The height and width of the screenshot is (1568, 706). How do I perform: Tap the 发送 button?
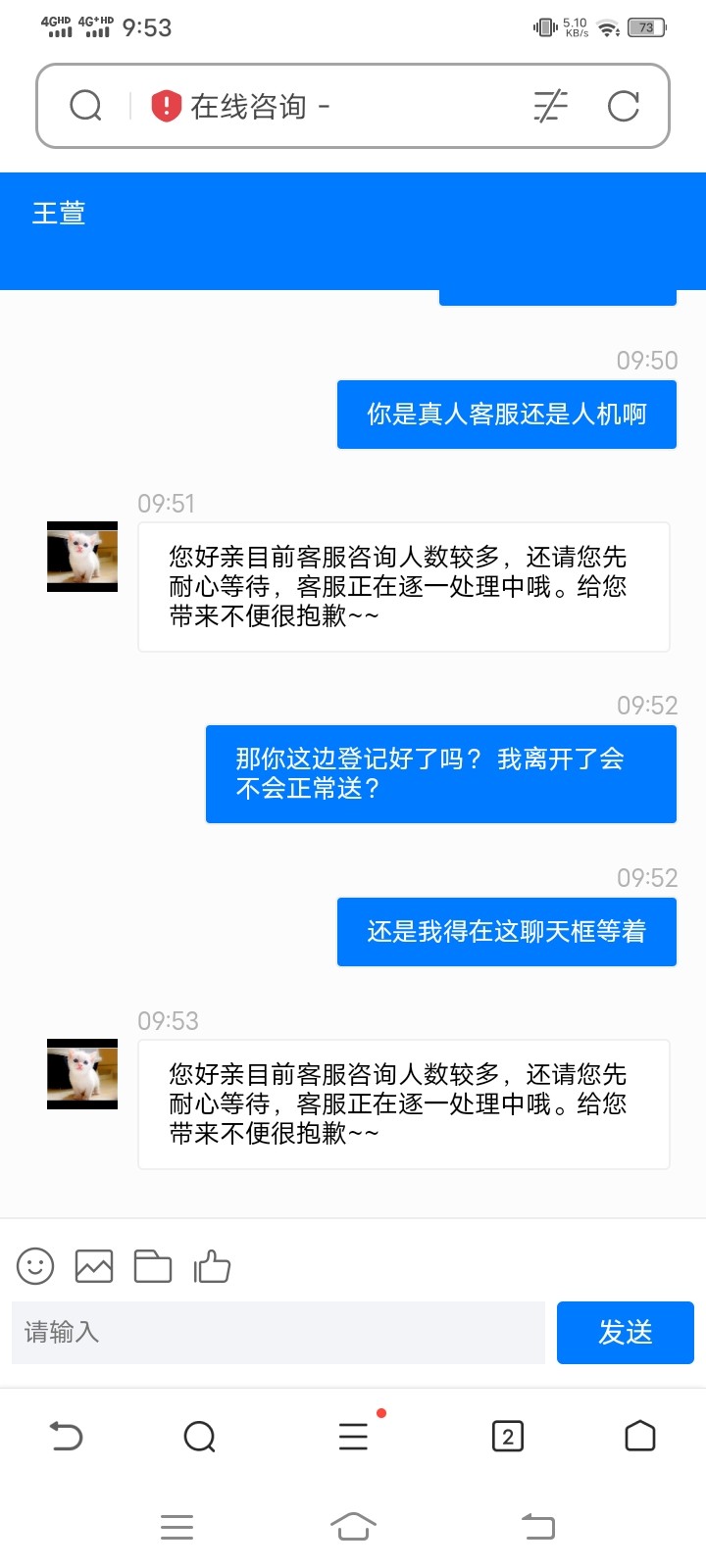pos(625,1333)
